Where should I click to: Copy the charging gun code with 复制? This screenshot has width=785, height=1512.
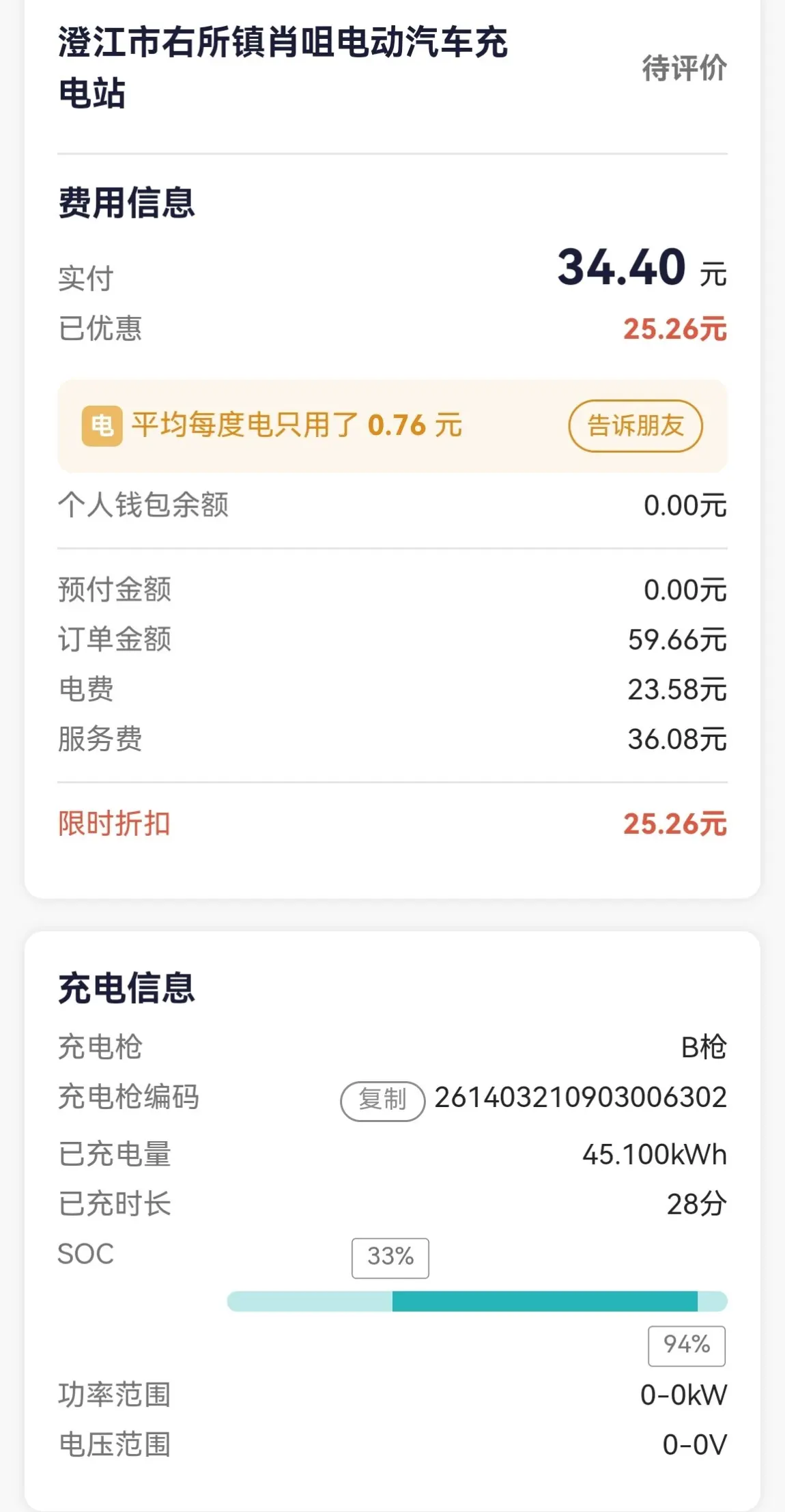tap(382, 1100)
